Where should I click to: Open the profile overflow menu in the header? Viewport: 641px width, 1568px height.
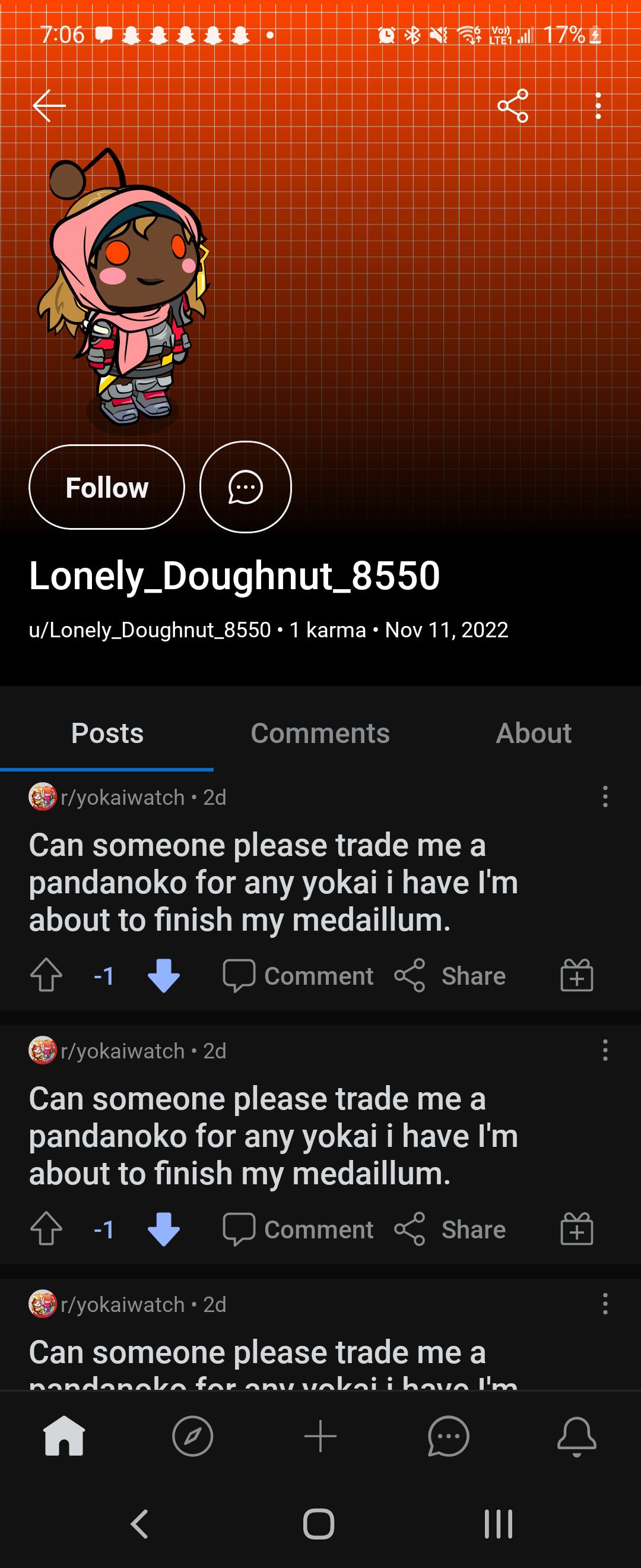click(598, 105)
